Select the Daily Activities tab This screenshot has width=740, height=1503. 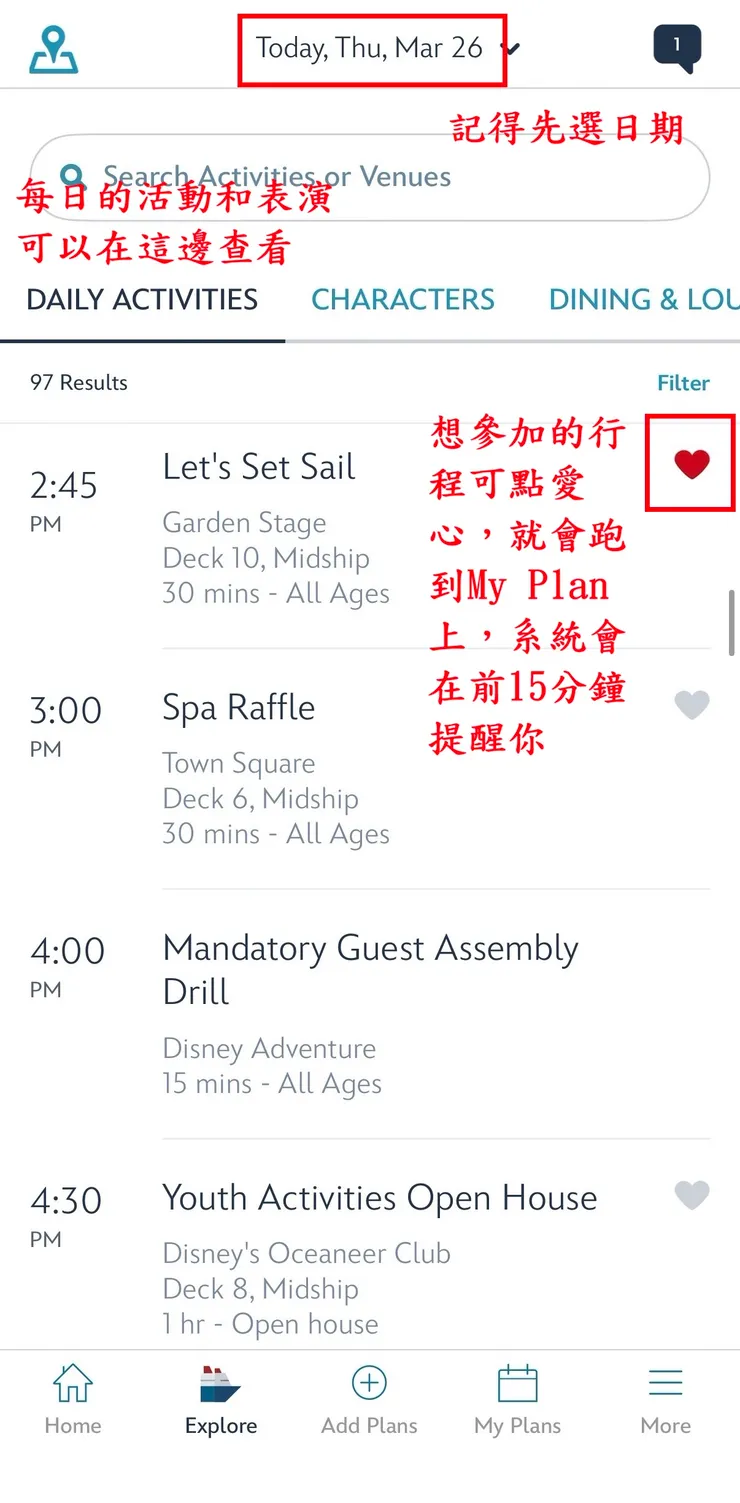(142, 300)
